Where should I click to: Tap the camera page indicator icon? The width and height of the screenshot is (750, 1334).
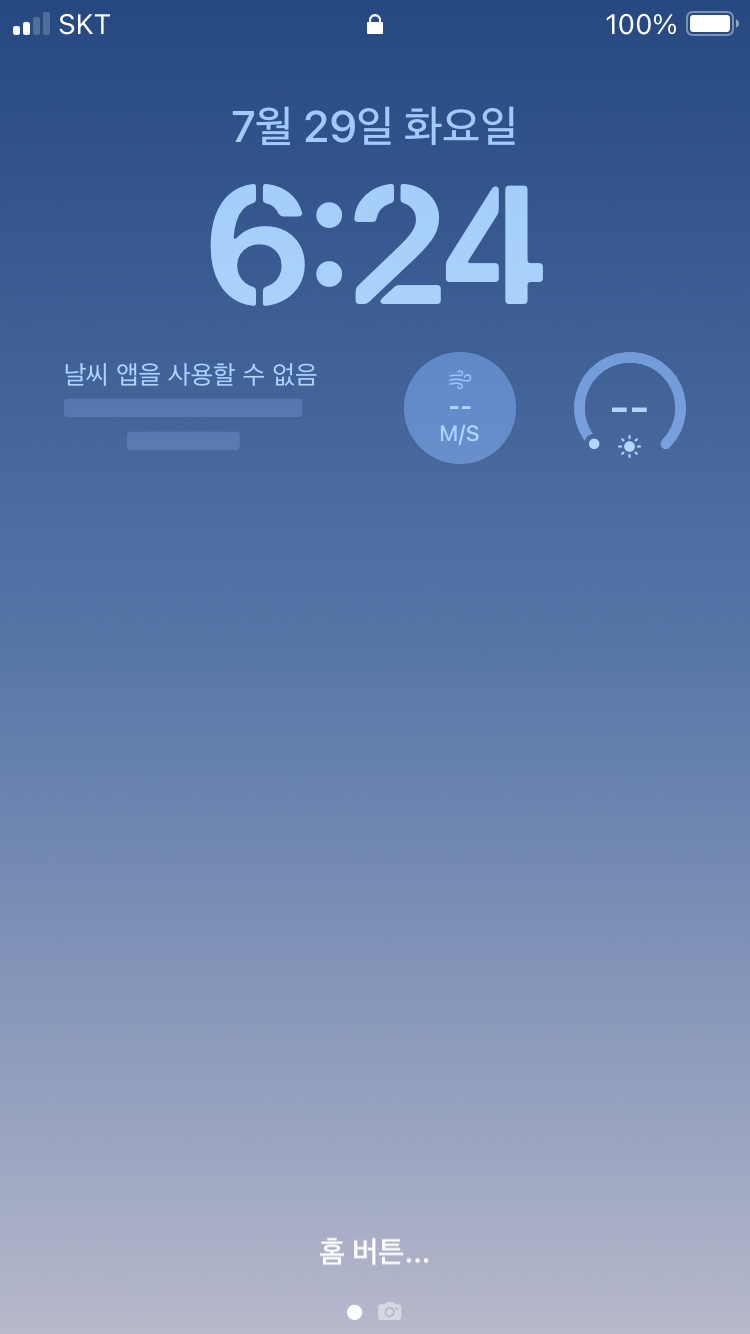390,1311
